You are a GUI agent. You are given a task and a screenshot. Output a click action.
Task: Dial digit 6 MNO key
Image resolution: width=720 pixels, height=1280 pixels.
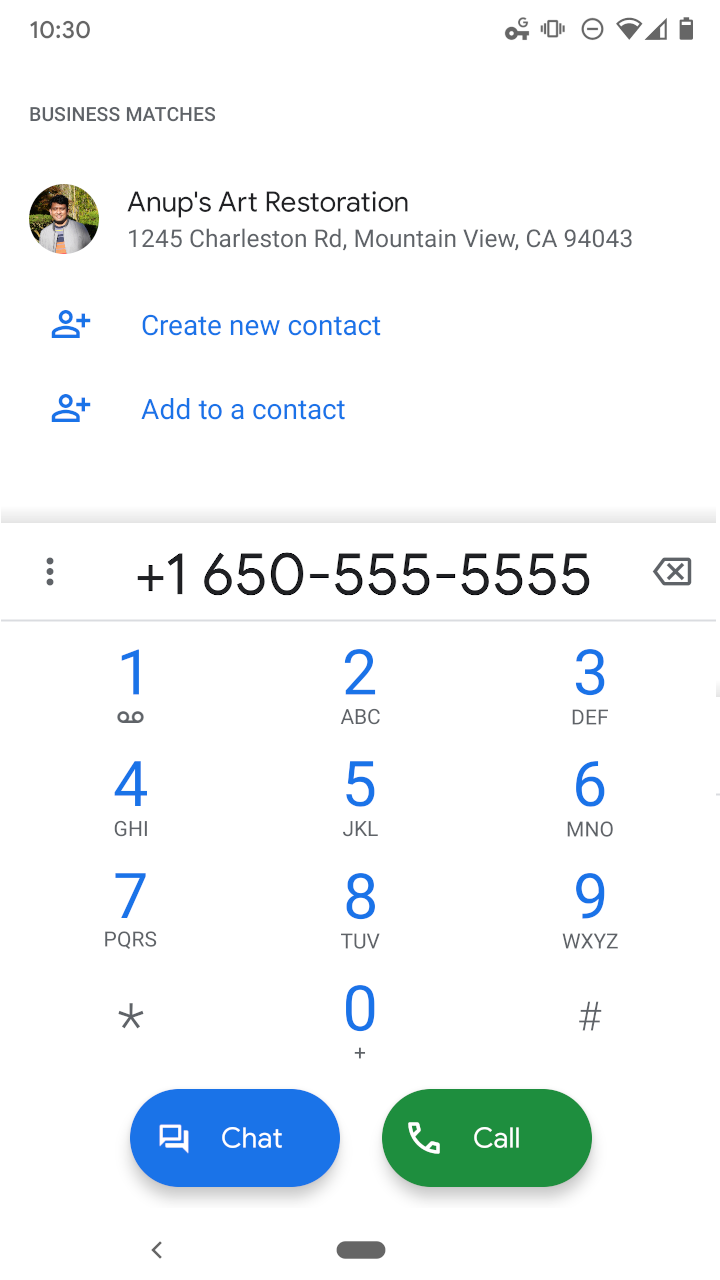590,797
